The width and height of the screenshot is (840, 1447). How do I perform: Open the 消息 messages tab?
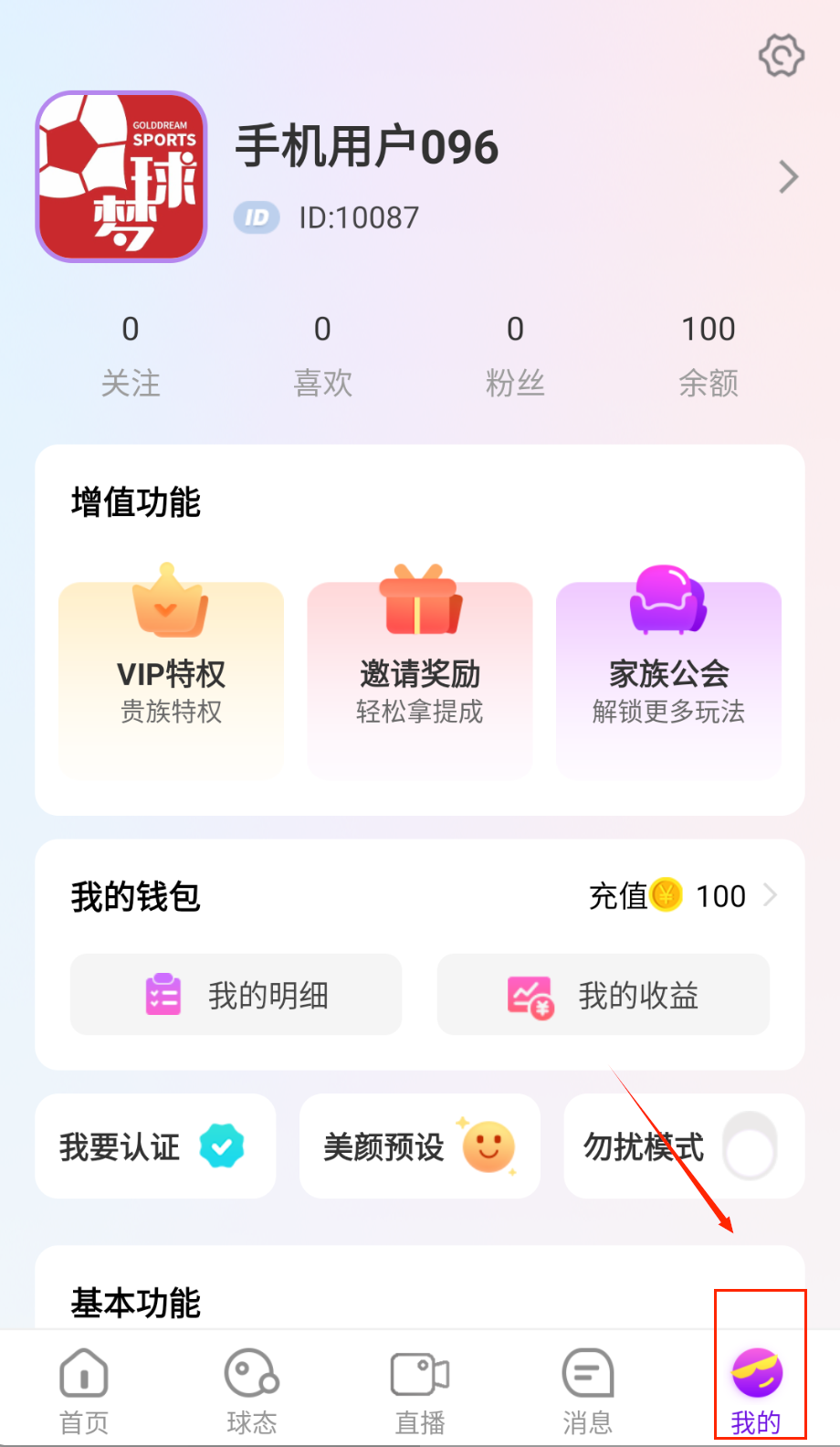[587, 1390]
